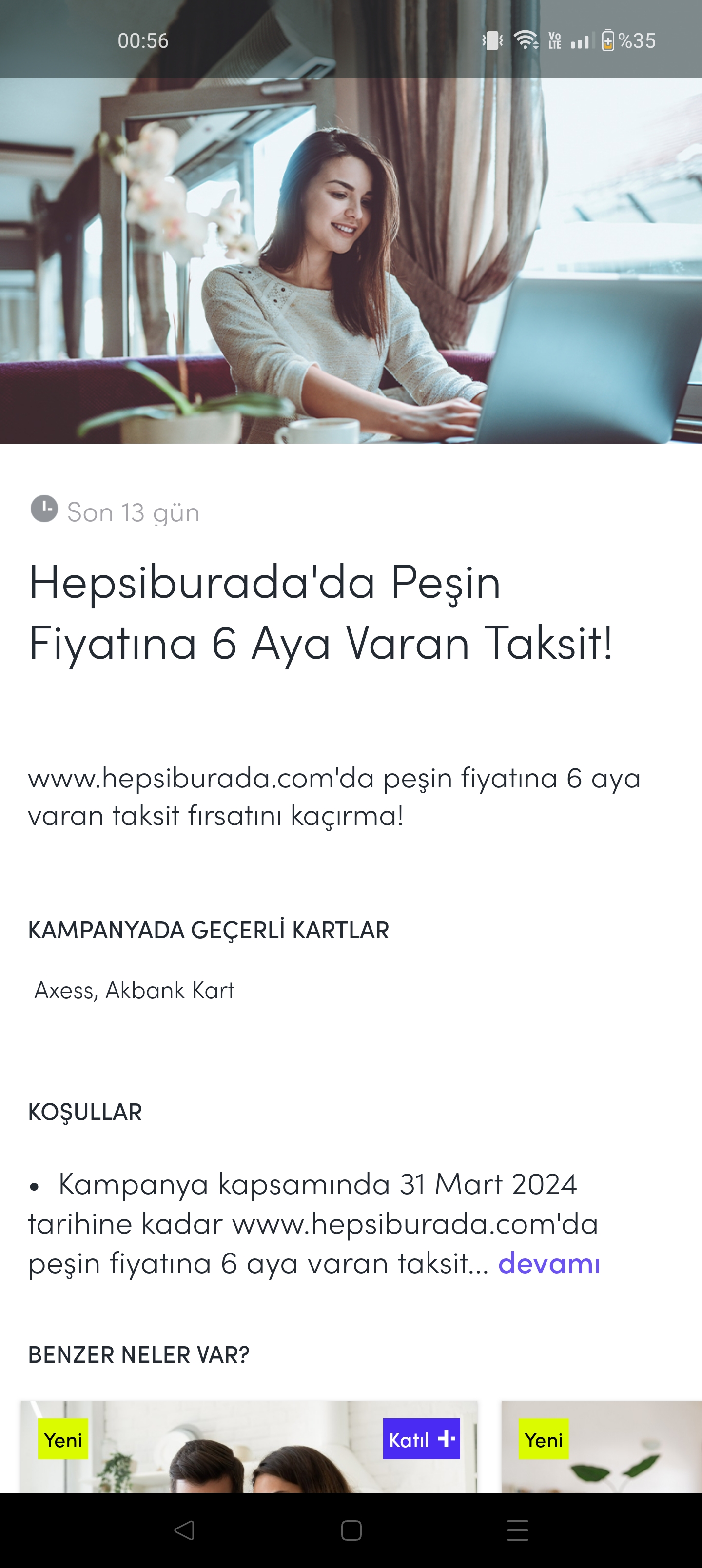Expand conditions with the devamı link
The image size is (702, 1568).
point(549,1263)
